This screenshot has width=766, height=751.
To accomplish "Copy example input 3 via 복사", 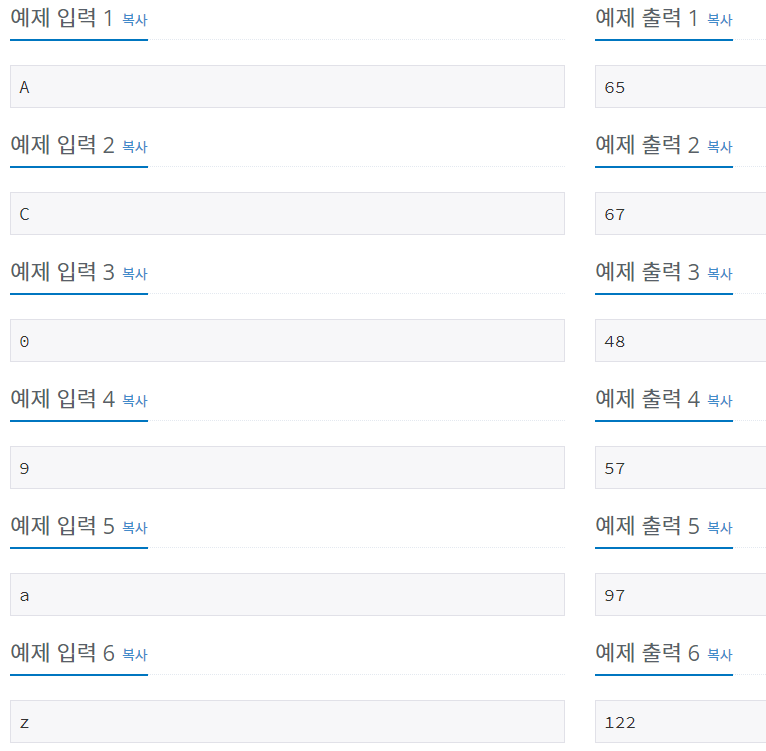I will (134, 273).
